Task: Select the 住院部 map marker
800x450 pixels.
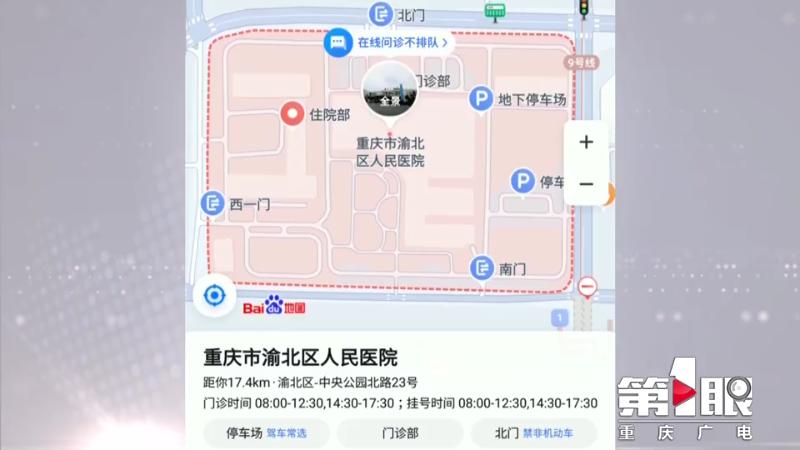Action: tap(293, 115)
